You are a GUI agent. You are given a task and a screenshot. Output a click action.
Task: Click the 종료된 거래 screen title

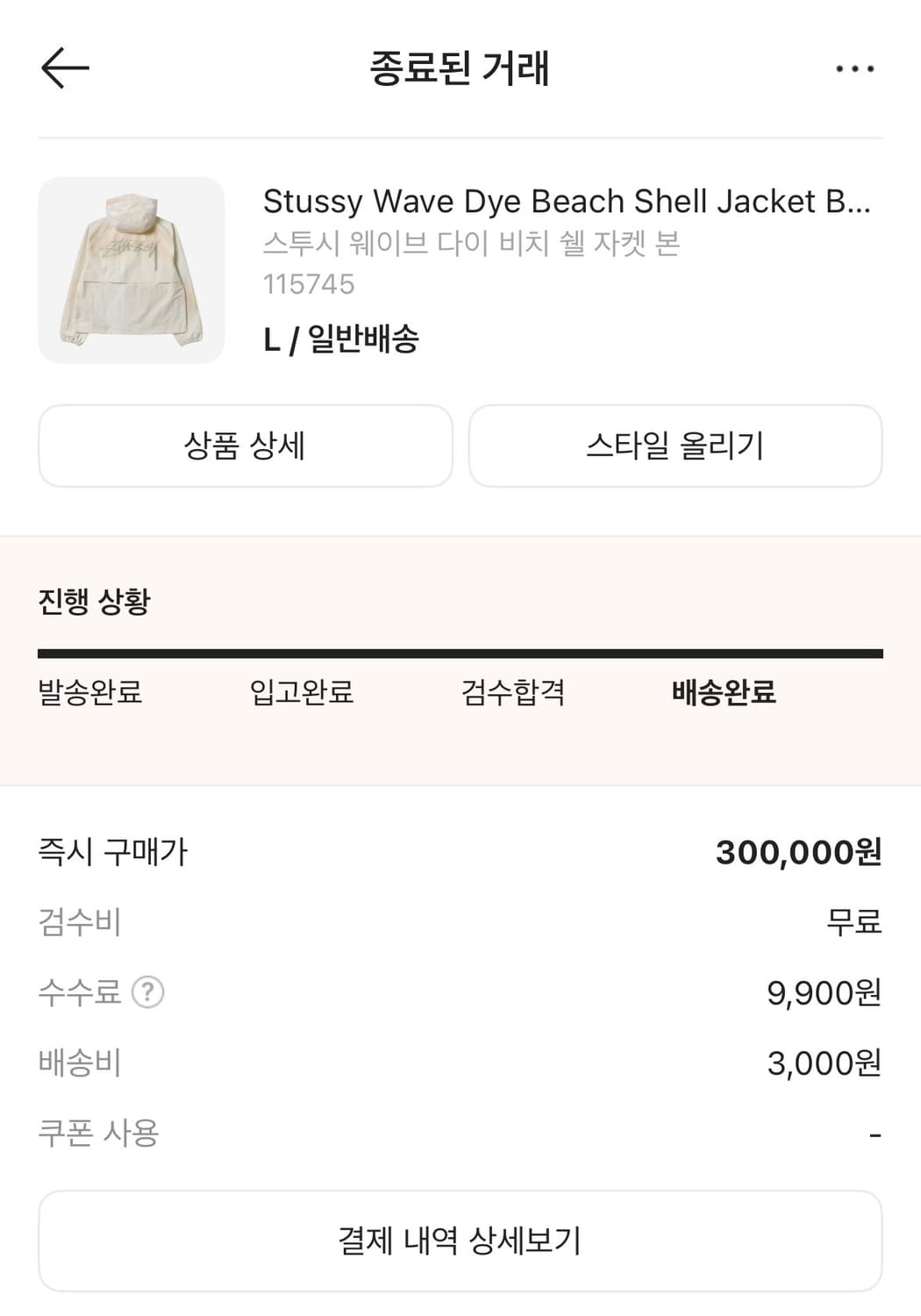(460, 68)
